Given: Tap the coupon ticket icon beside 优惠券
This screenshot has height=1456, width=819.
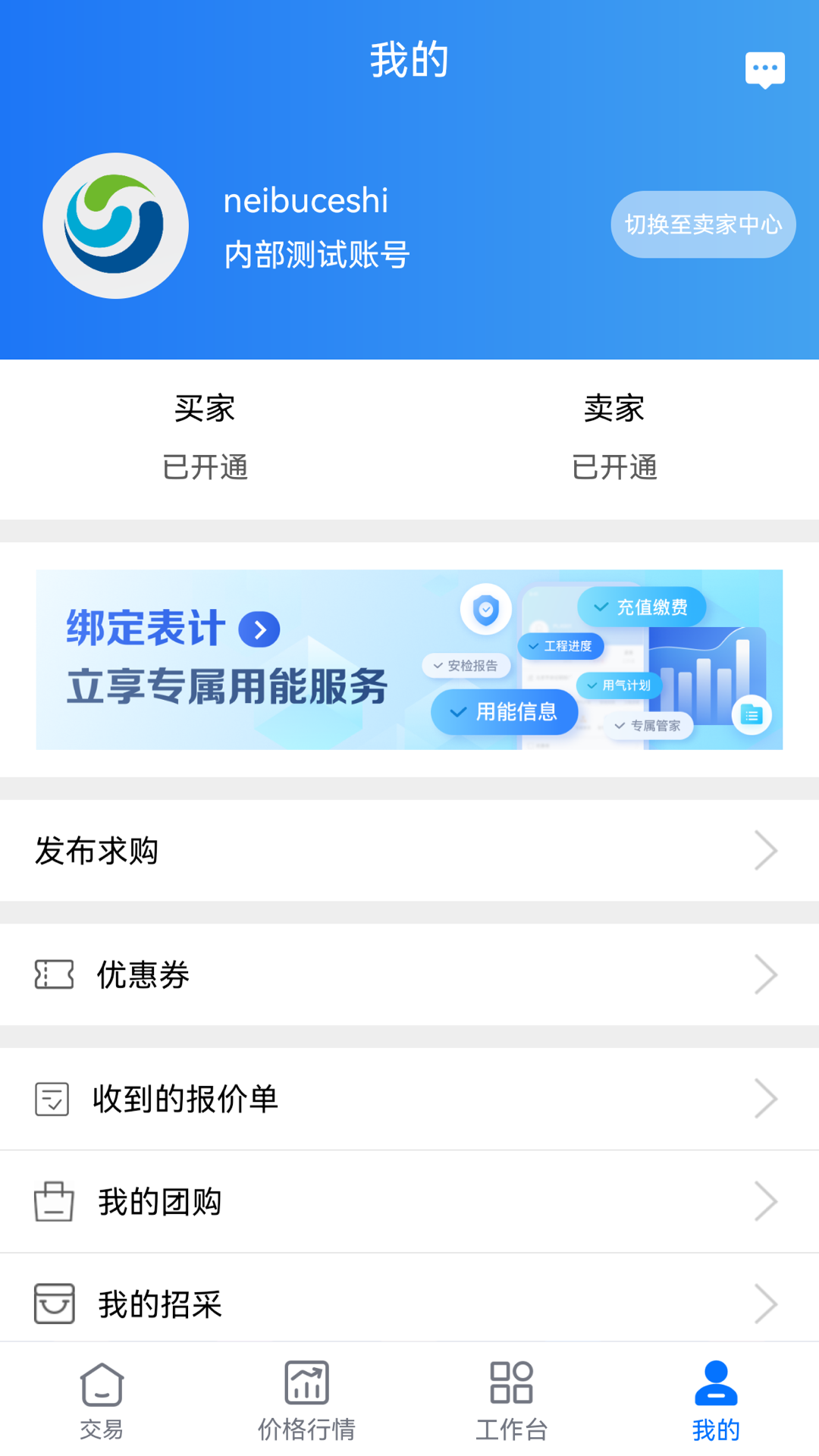Looking at the screenshot, I should (53, 975).
